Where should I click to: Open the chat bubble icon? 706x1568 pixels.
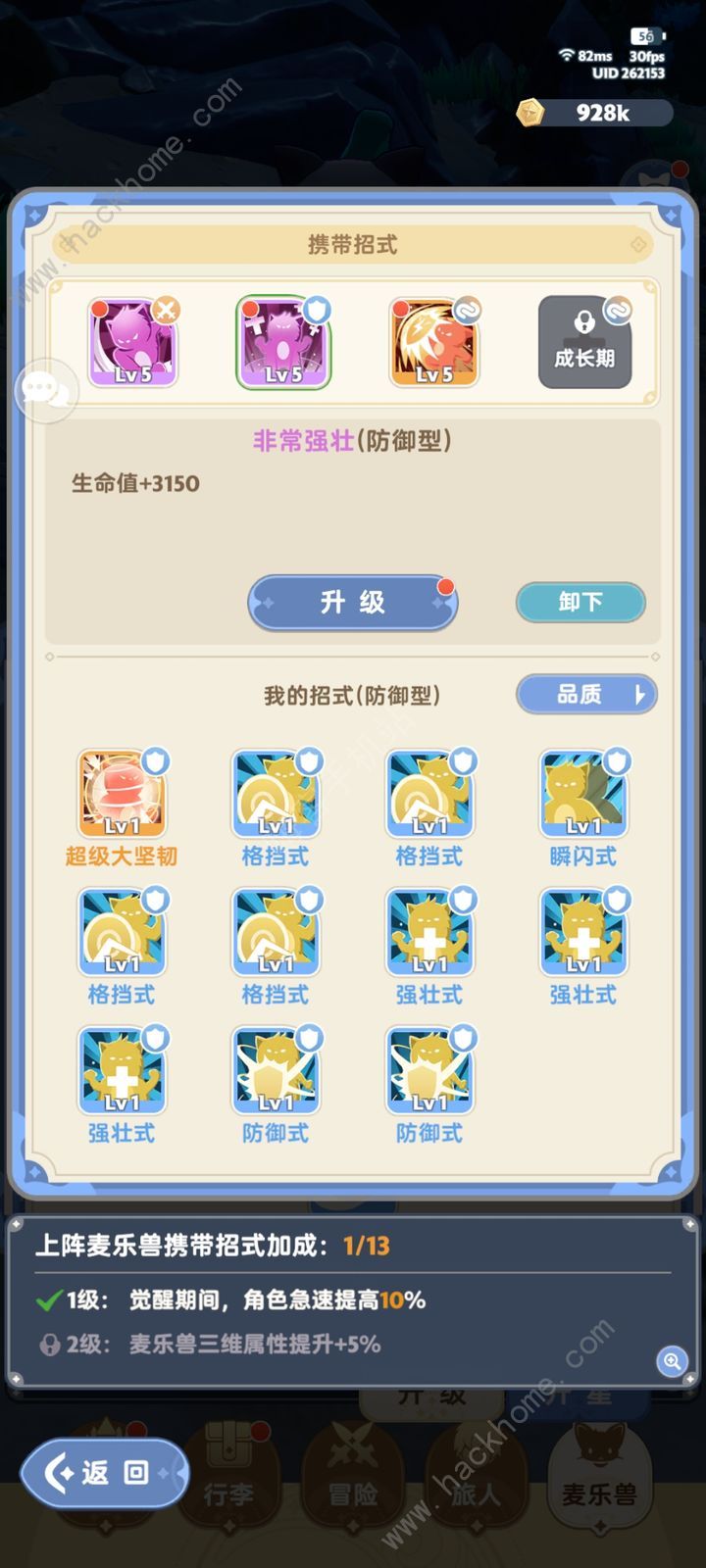coord(44,391)
